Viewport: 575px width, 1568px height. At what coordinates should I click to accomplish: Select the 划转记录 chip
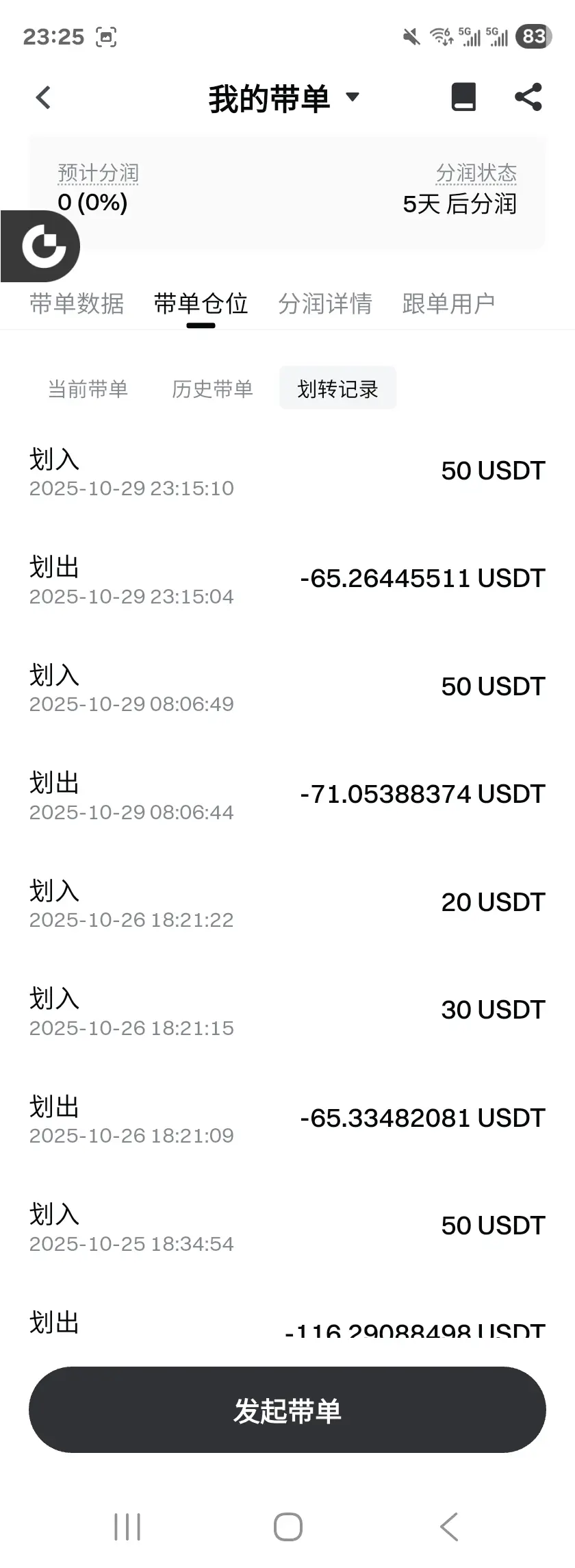point(337,389)
